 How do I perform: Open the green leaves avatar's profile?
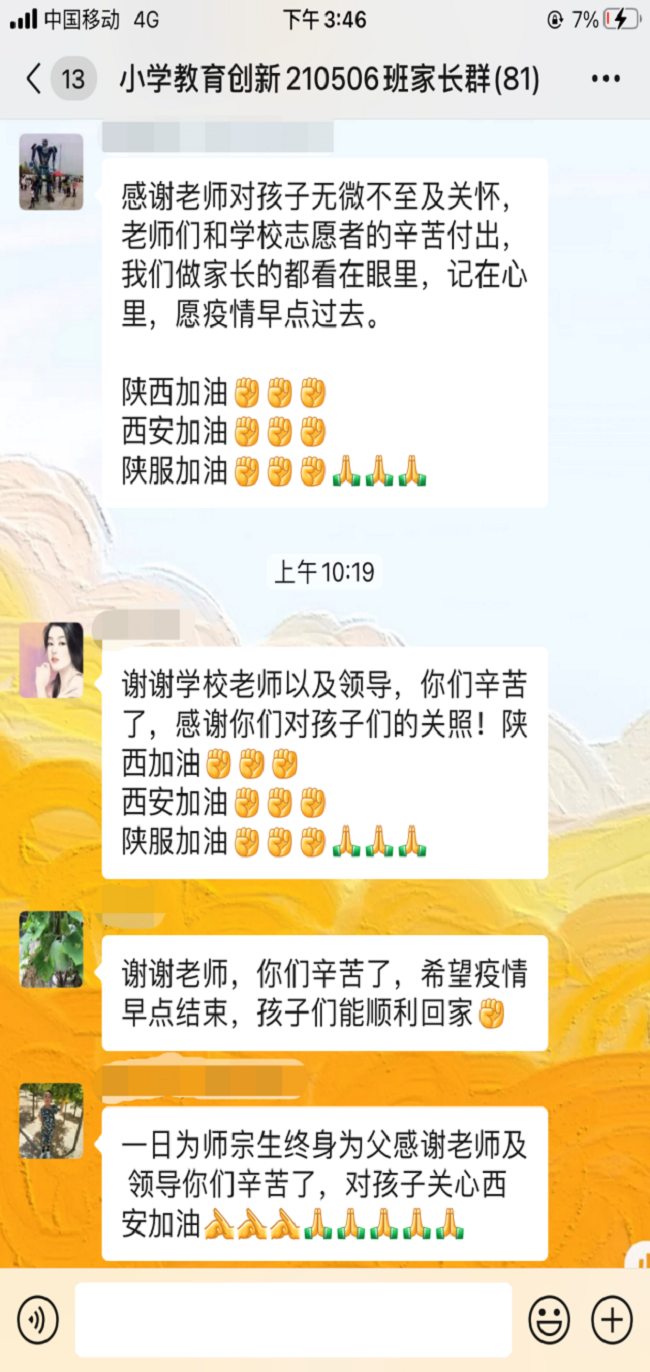[x=51, y=949]
